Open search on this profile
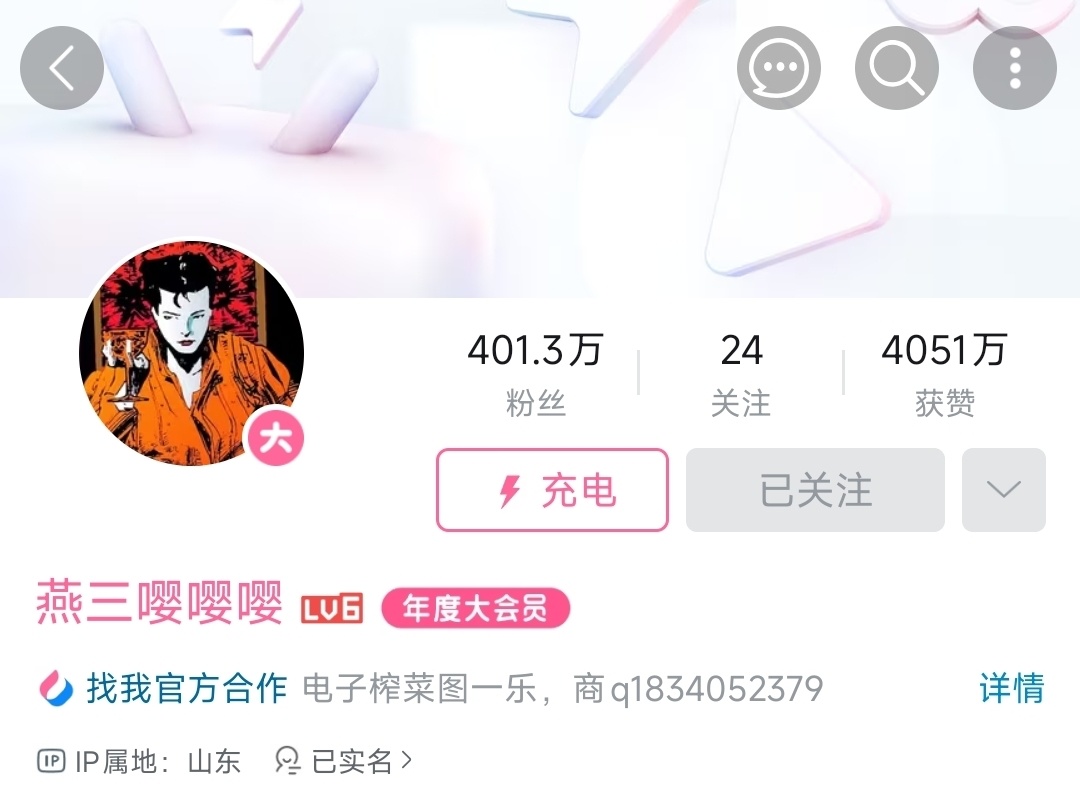This screenshot has height=804, width=1080. tap(896, 68)
